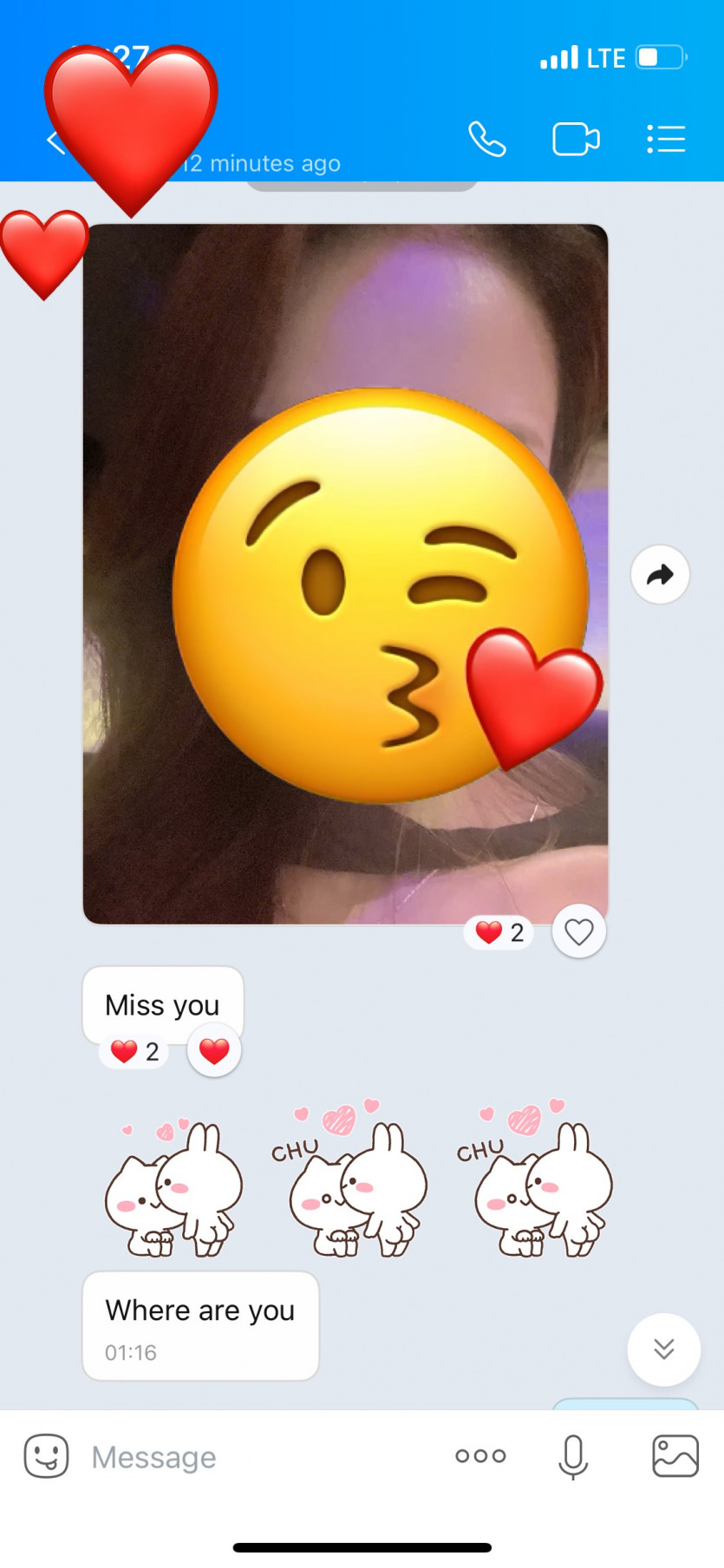
Task: Open the photo gallery picker
Action: point(675,1456)
